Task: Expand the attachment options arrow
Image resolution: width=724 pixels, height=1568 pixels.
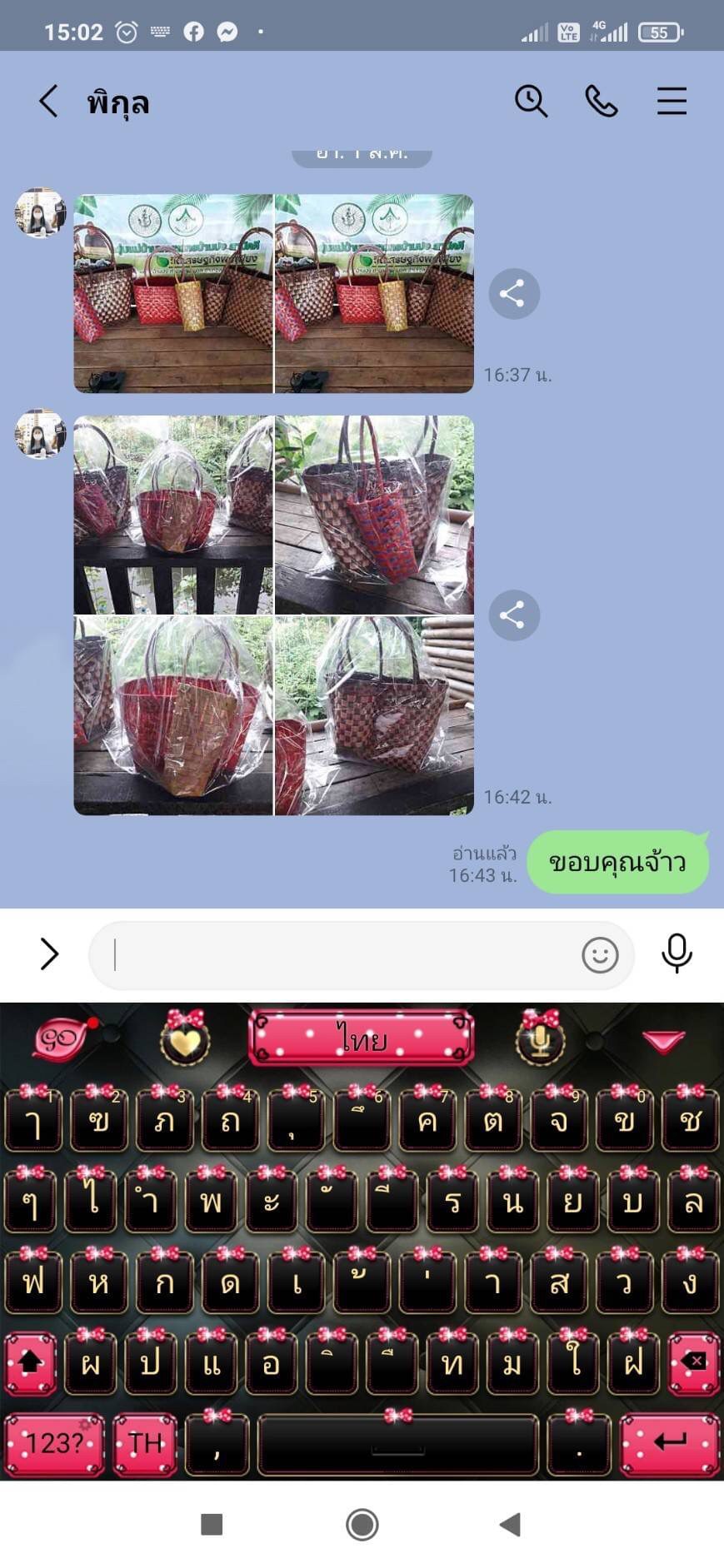Action: click(x=49, y=954)
